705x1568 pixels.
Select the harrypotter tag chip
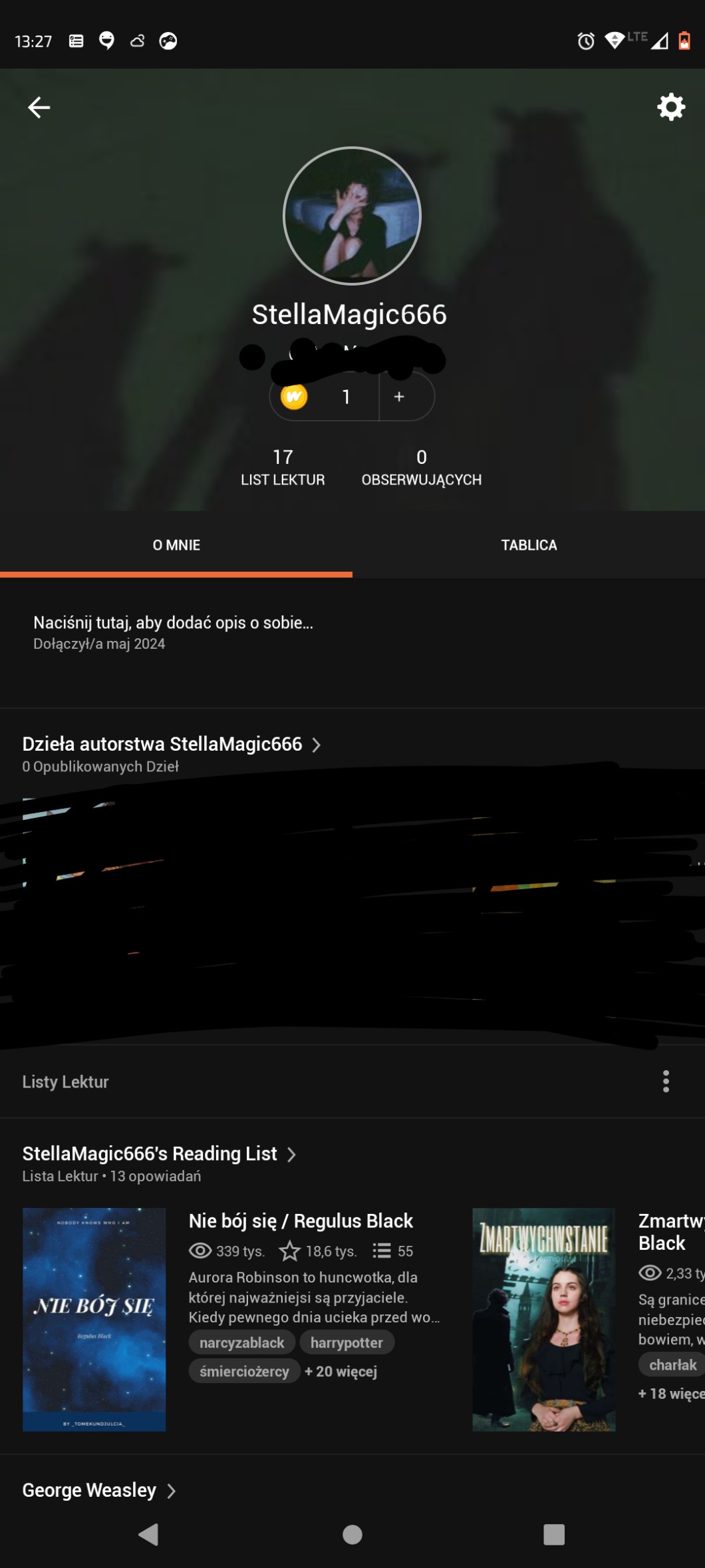click(347, 1343)
